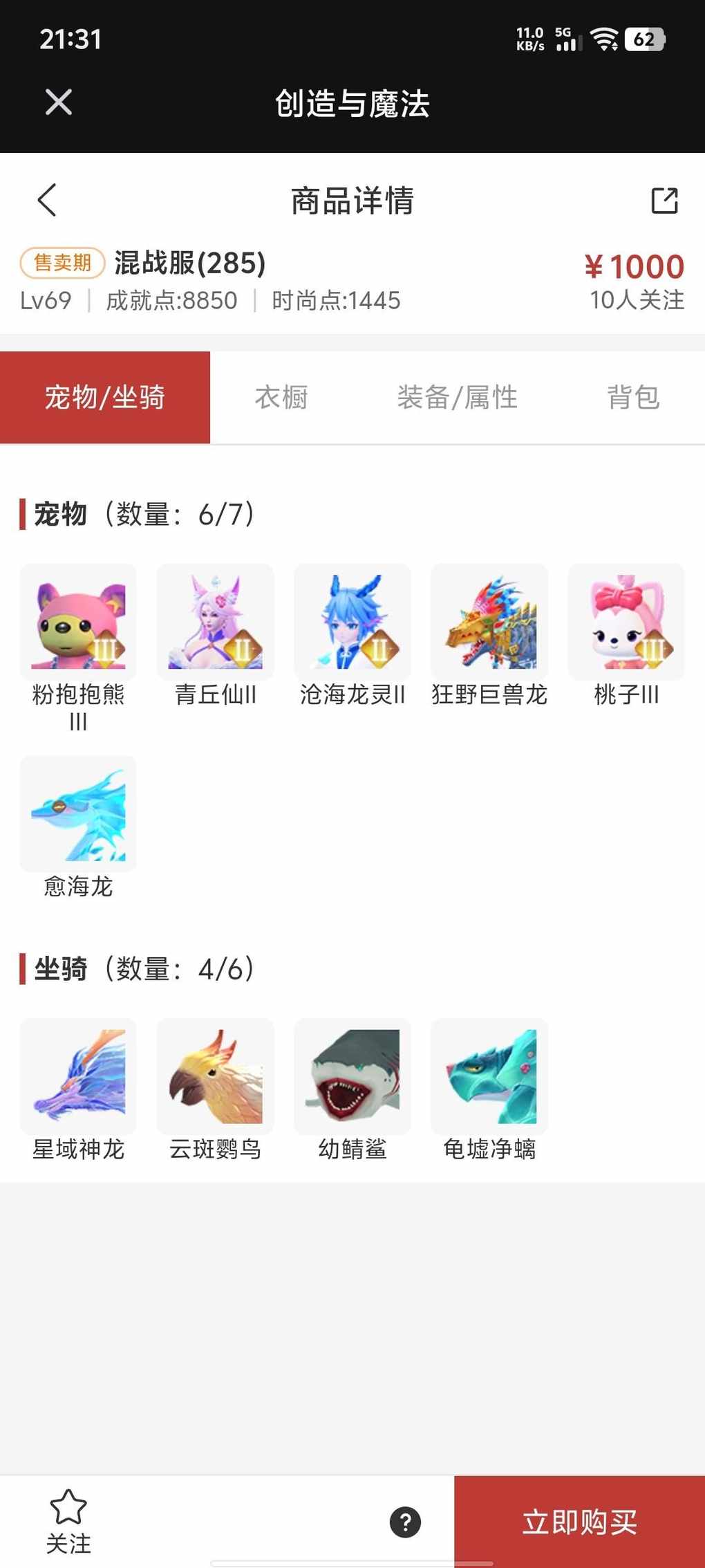Image resolution: width=705 pixels, height=1568 pixels.
Task: Share this product listing
Action: click(x=664, y=201)
